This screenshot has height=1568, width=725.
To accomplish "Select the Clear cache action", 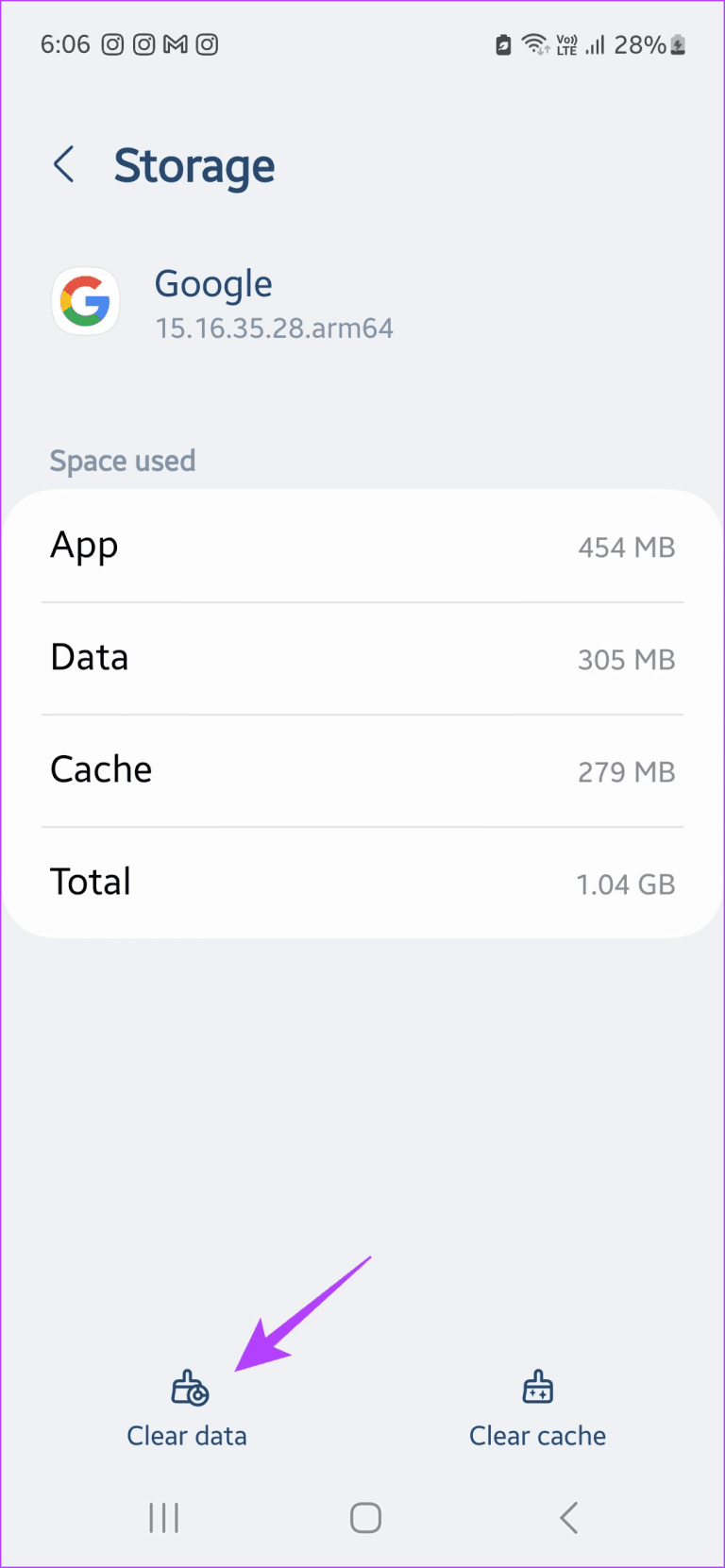I will (x=537, y=1436).
